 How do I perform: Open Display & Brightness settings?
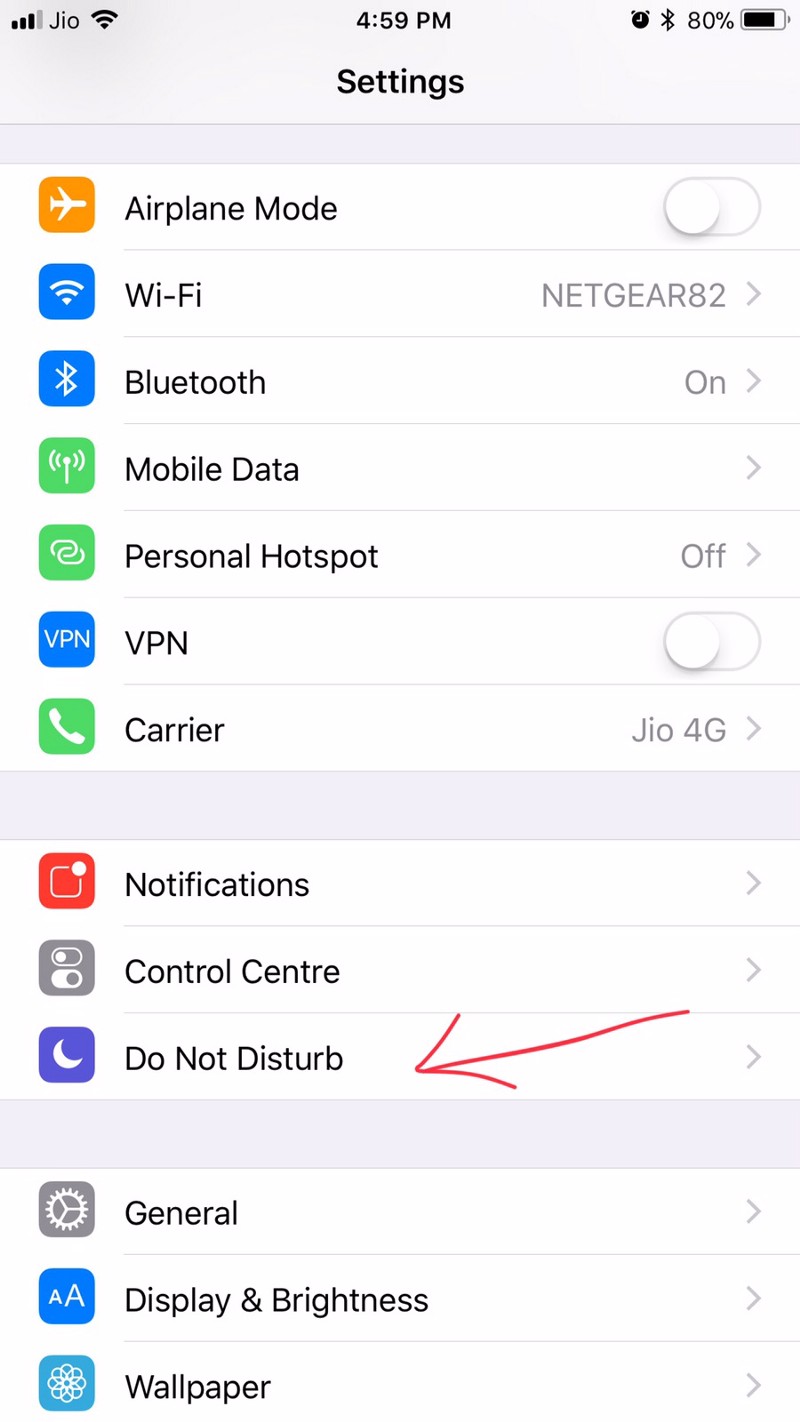[400, 1300]
